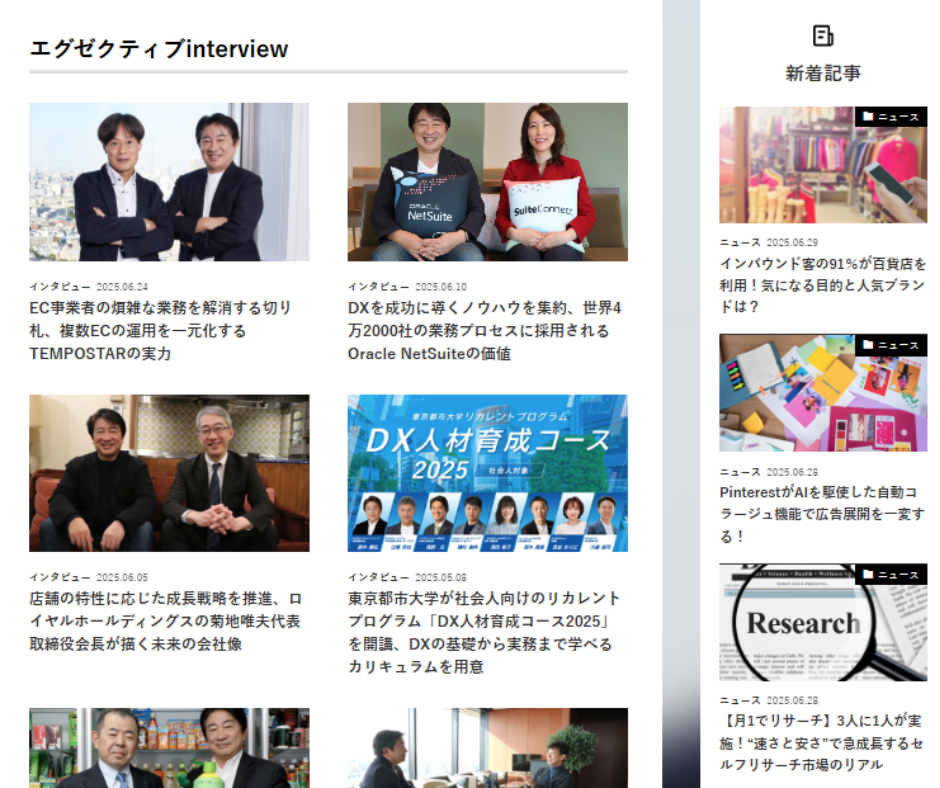The height and width of the screenshot is (788, 940).
Task: Open the Research magnifier news thumbnail
Action: click(x=822, y=622)
